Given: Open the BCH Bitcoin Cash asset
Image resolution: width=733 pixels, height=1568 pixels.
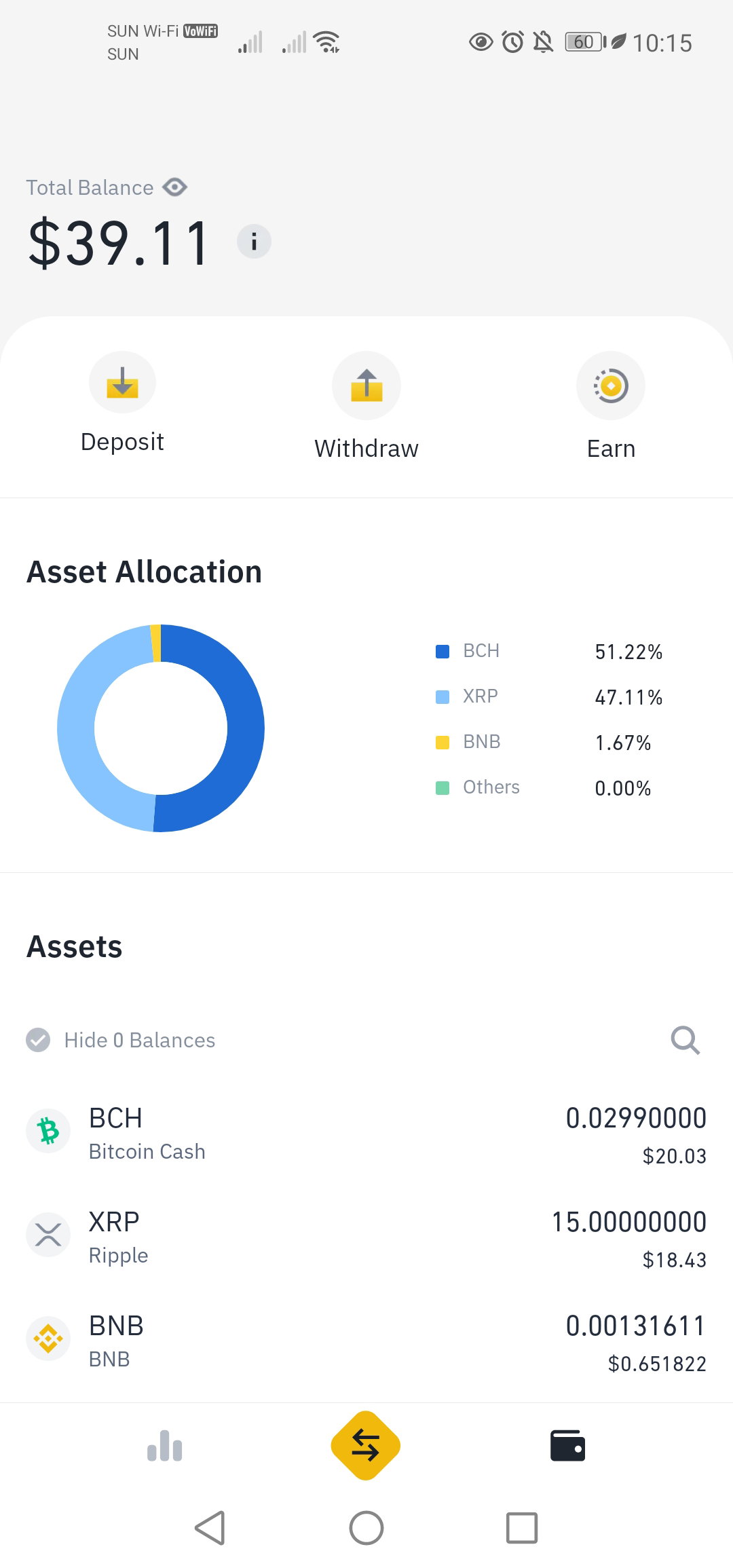Looking at the screenshot, I should click(366, 1134).
